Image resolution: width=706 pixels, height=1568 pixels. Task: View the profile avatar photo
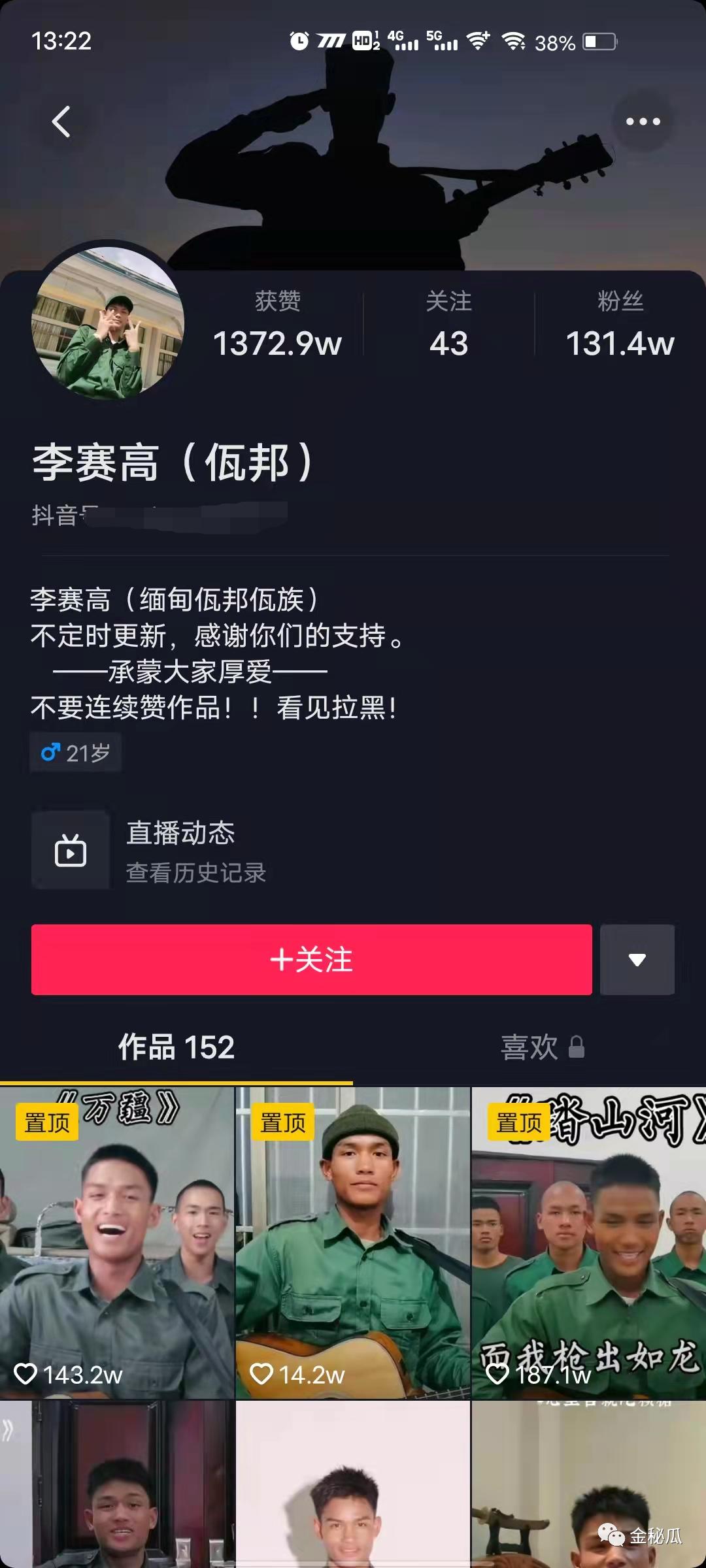pos(108,321)
